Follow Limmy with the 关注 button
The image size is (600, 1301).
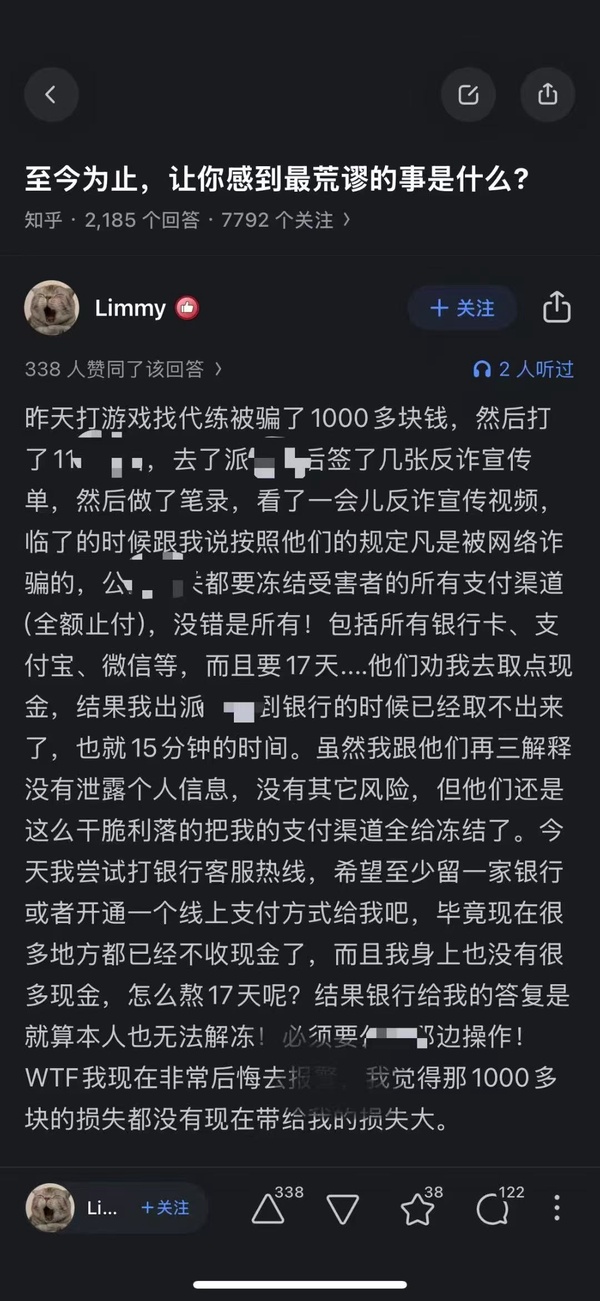pyautogui.click(x=462, y=308)
